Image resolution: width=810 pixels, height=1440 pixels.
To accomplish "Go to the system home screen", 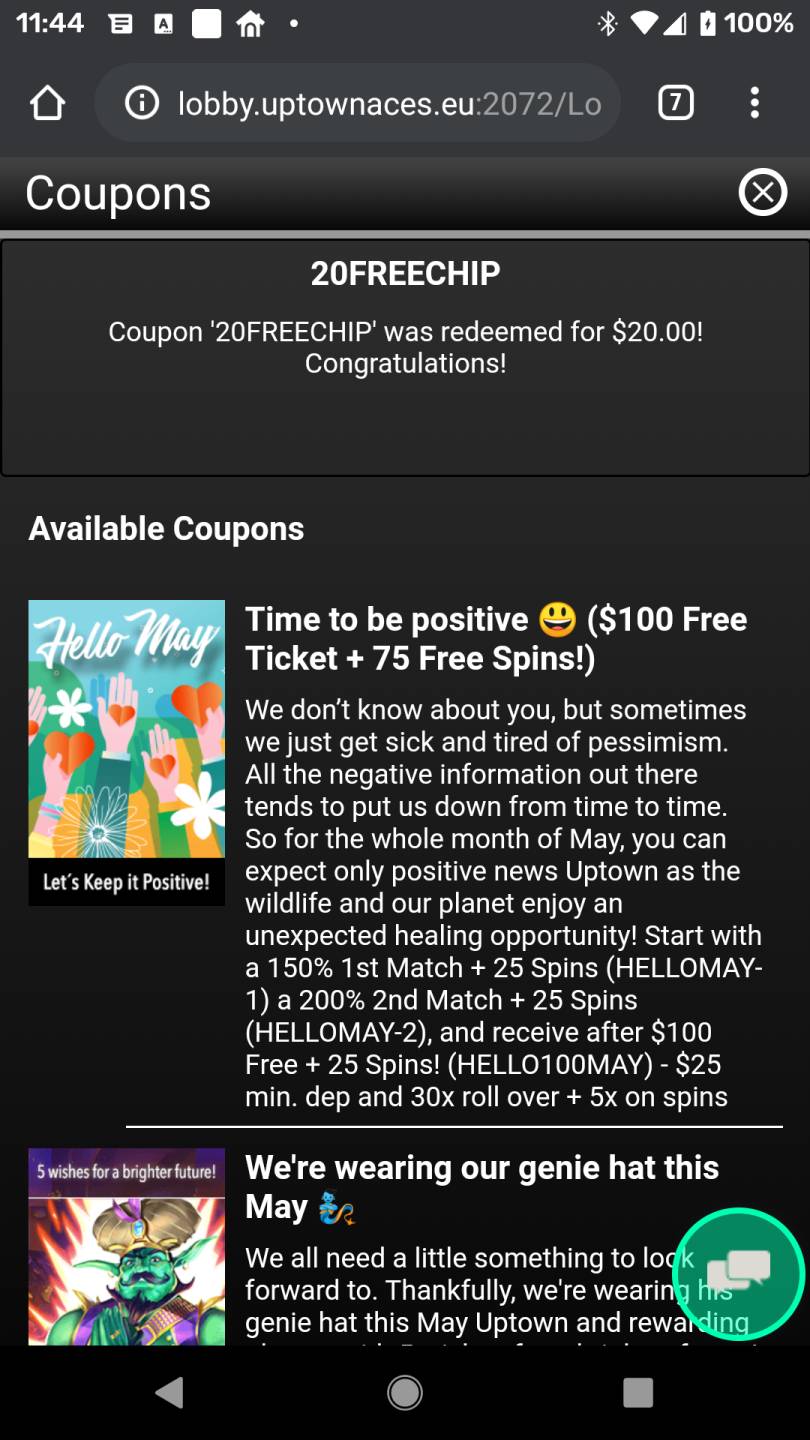I will tap(405, 1392).
